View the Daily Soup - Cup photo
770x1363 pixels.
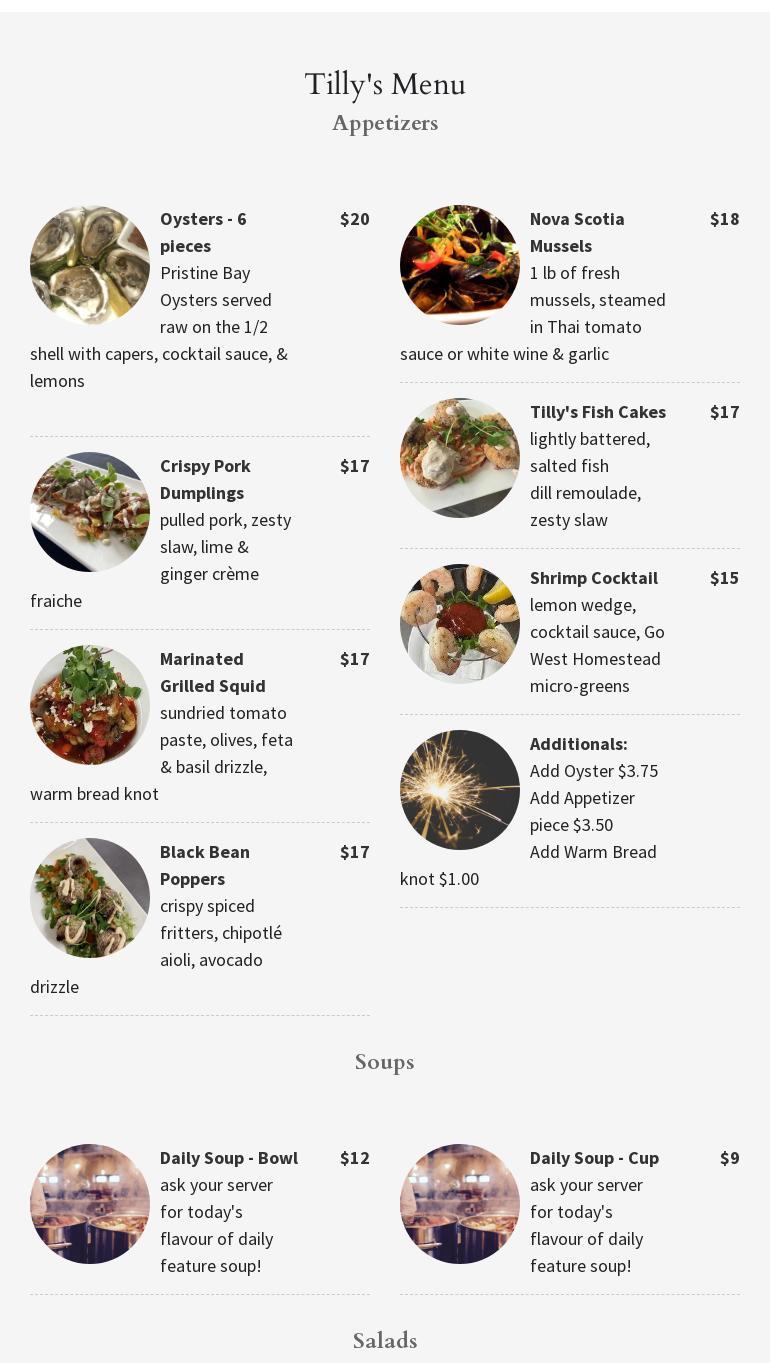tap(460, 1204)
